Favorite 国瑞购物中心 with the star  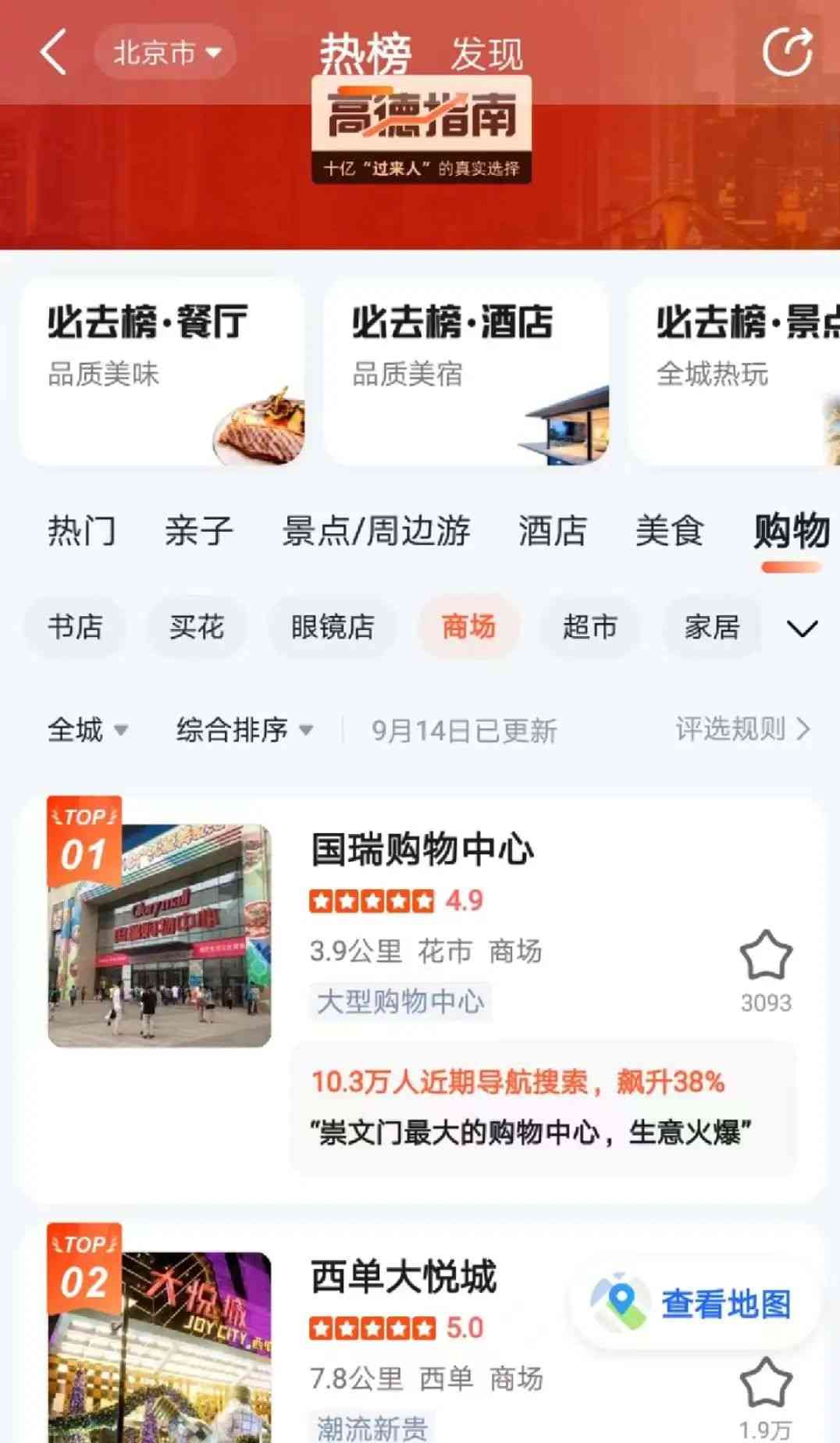pyautogui.click(x=765, y=957)
